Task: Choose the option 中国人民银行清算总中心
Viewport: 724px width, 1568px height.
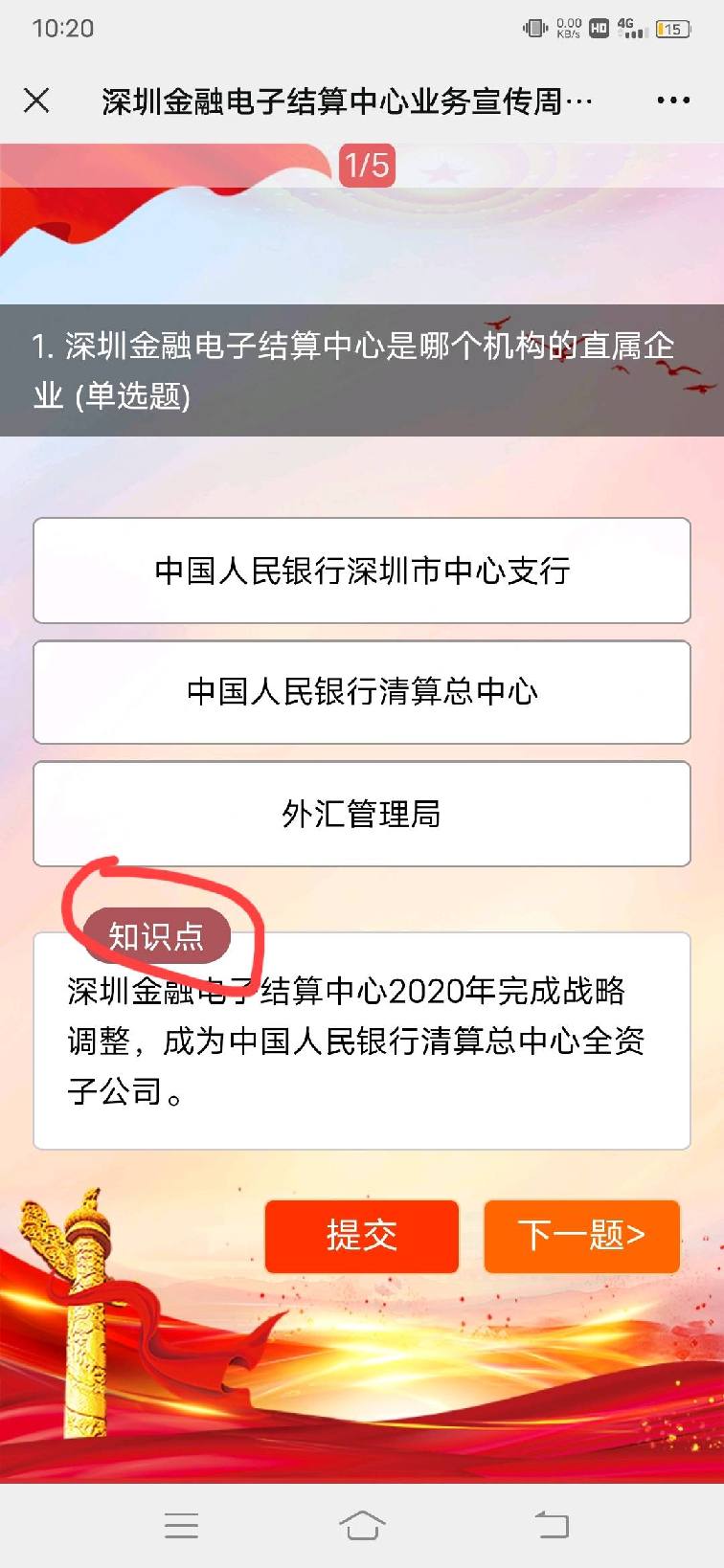Action: click(362, 692)
